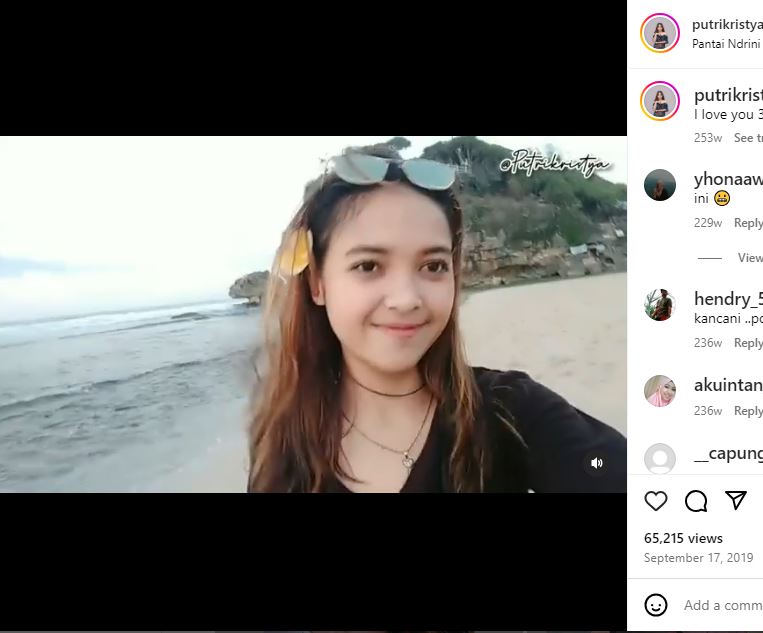763x633 pixels.
Task: Mute the video sound
Action: click(x=597, y=463)
